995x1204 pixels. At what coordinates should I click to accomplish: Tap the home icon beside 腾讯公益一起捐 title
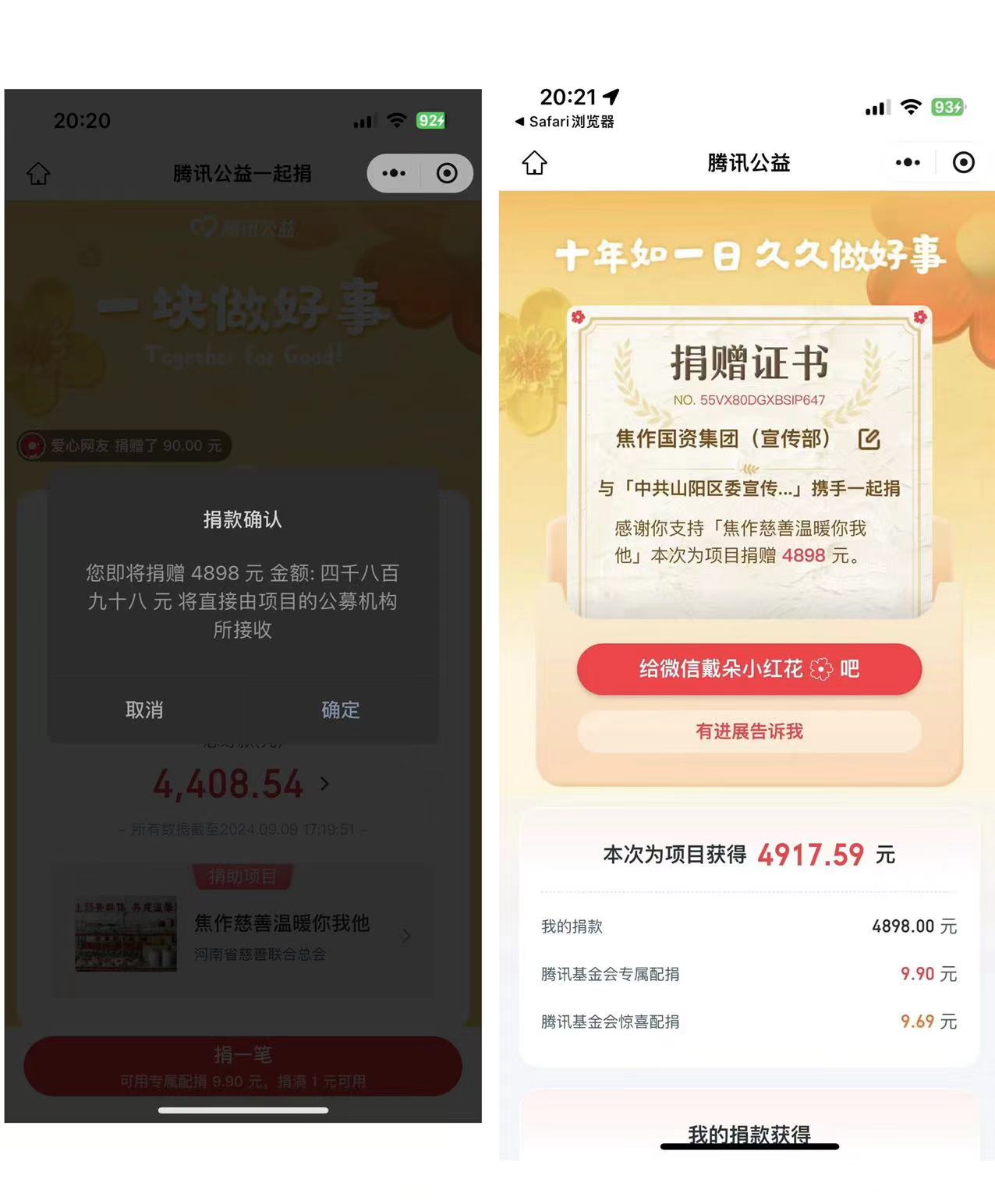coord(38,173)
